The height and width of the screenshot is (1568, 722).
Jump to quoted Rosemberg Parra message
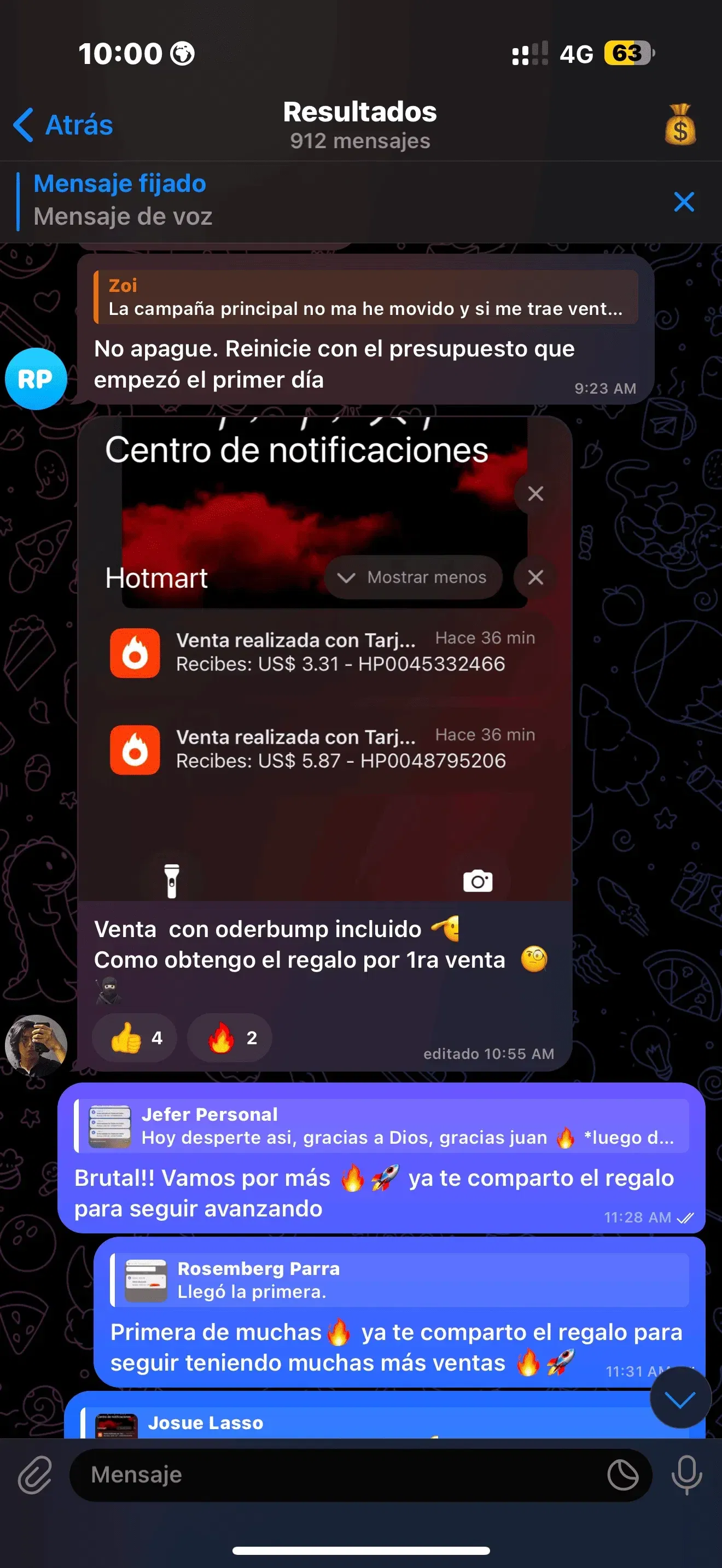(x=399, y=1279)
